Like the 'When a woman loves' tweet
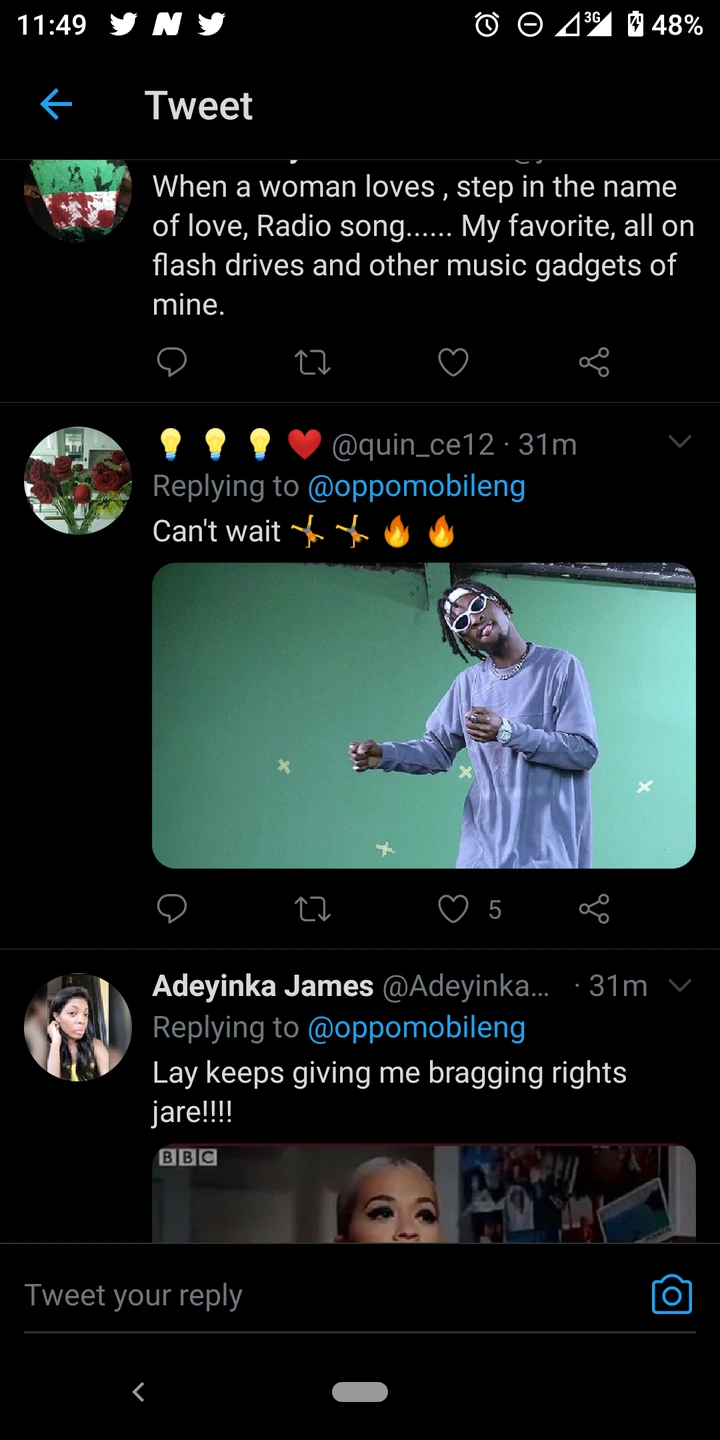The height and width of the screenshot is (1440, 720). point(453,361)
